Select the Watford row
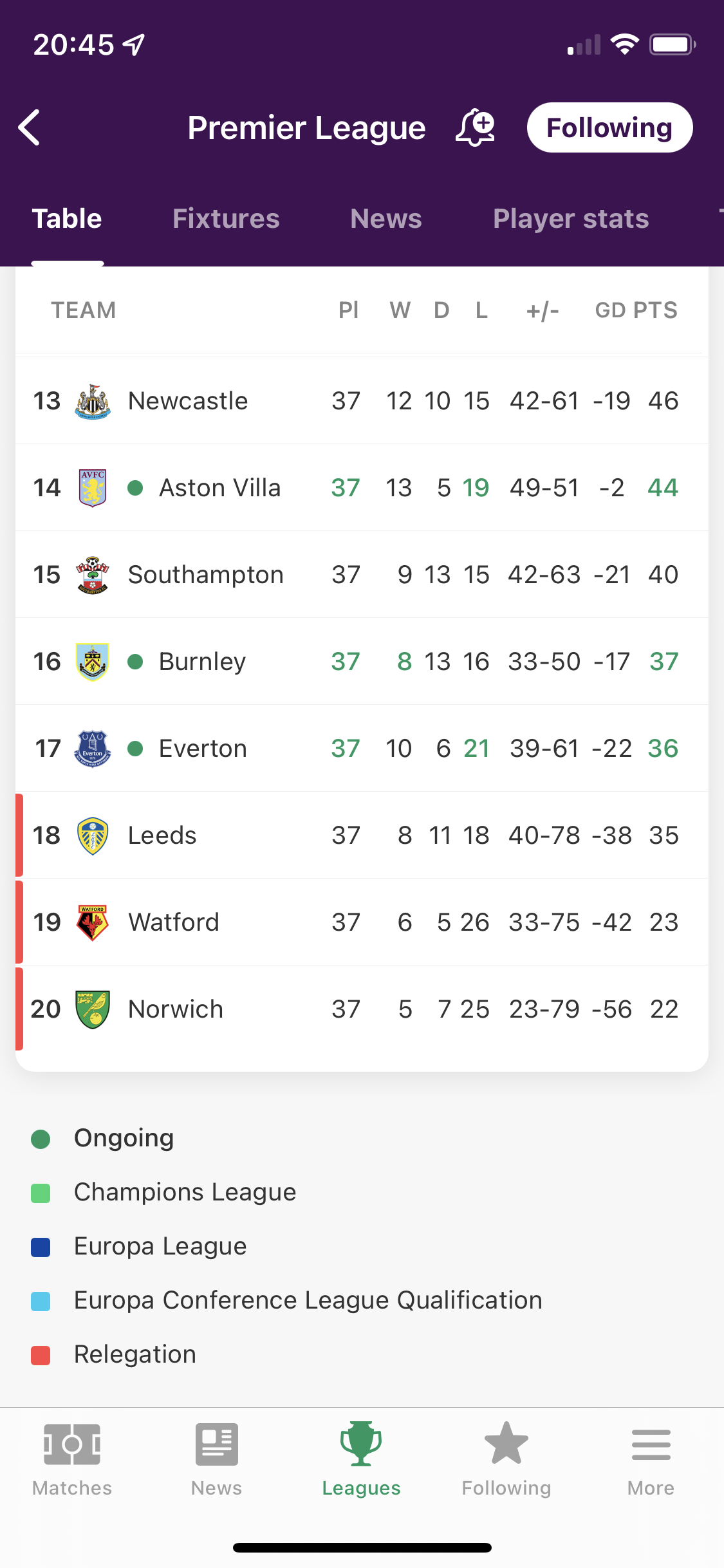The height and width of the screenshot is (1568, 724). [362, 922]
